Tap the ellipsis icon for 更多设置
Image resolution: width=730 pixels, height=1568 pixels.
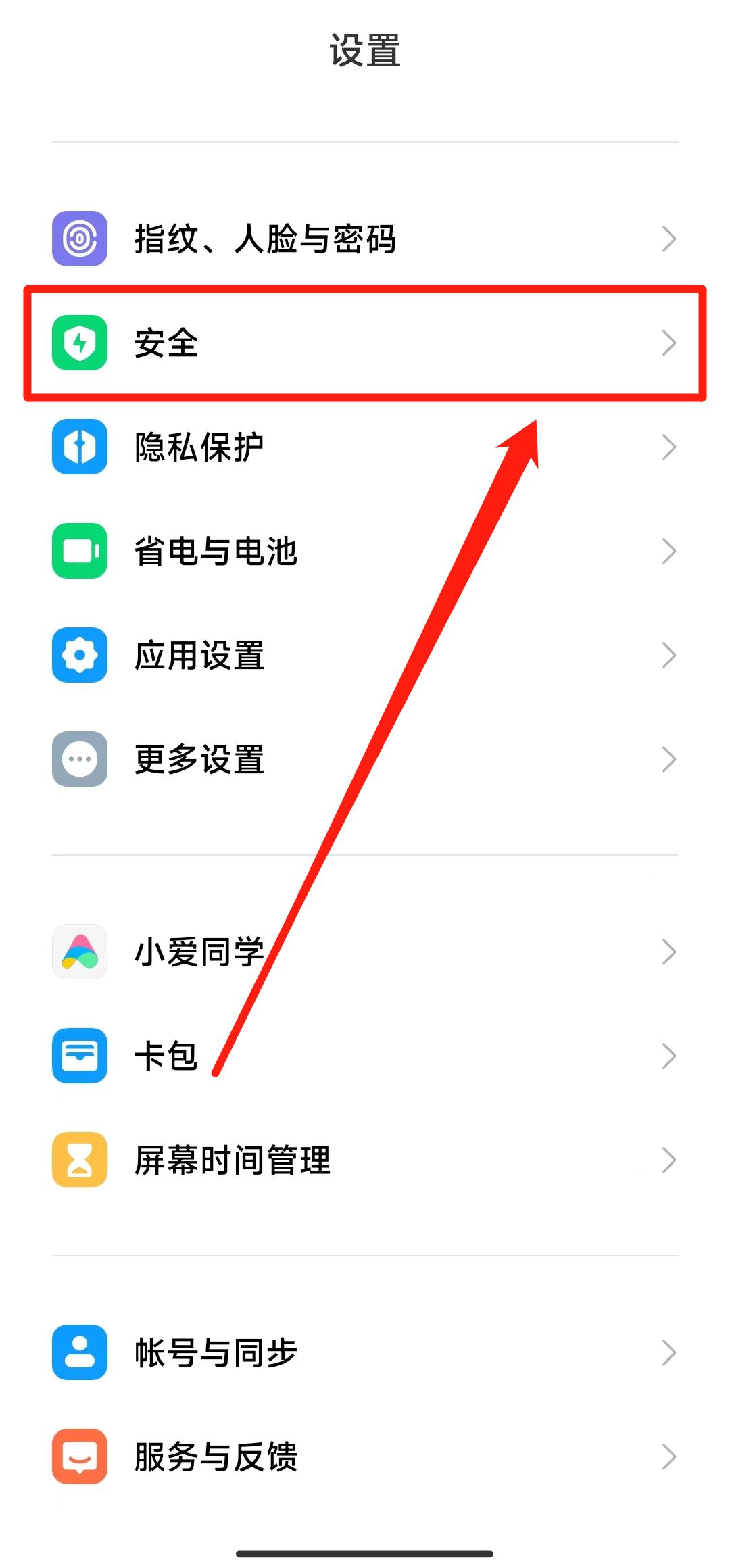click(80, 759)
